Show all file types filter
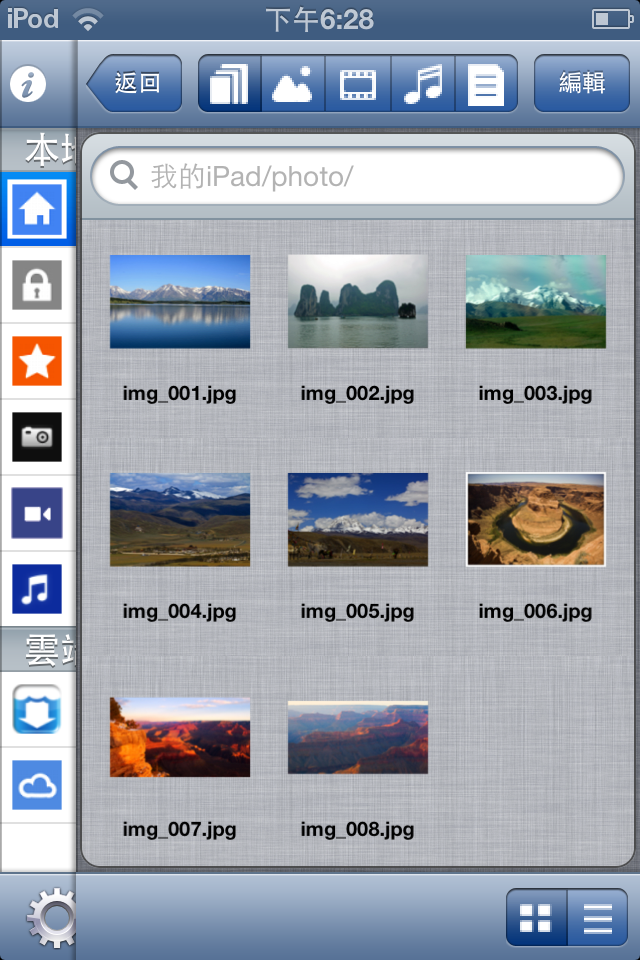This screenshot has height=960, width=640. click(230, 83)
